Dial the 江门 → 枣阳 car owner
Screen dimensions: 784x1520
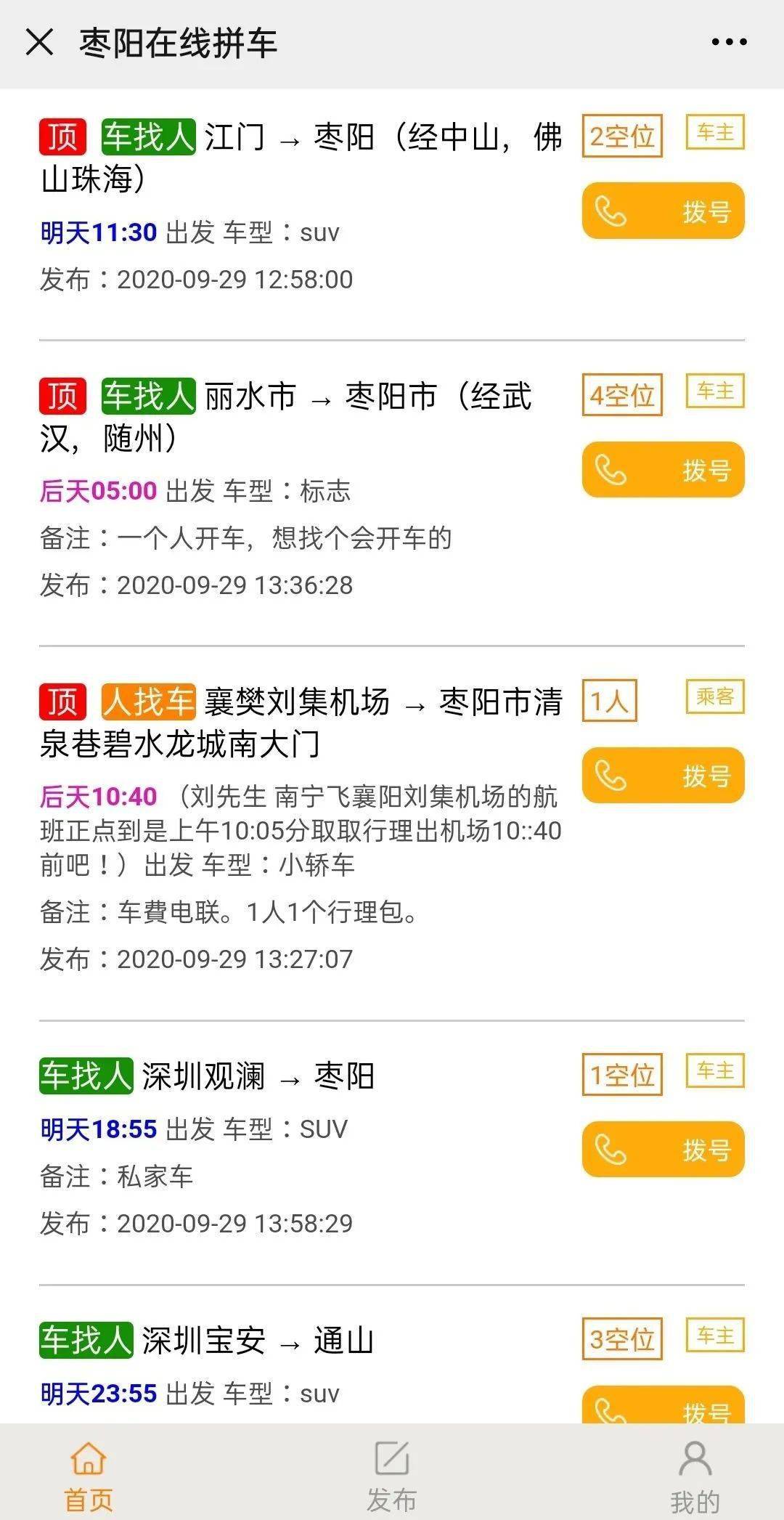[663, 211]
